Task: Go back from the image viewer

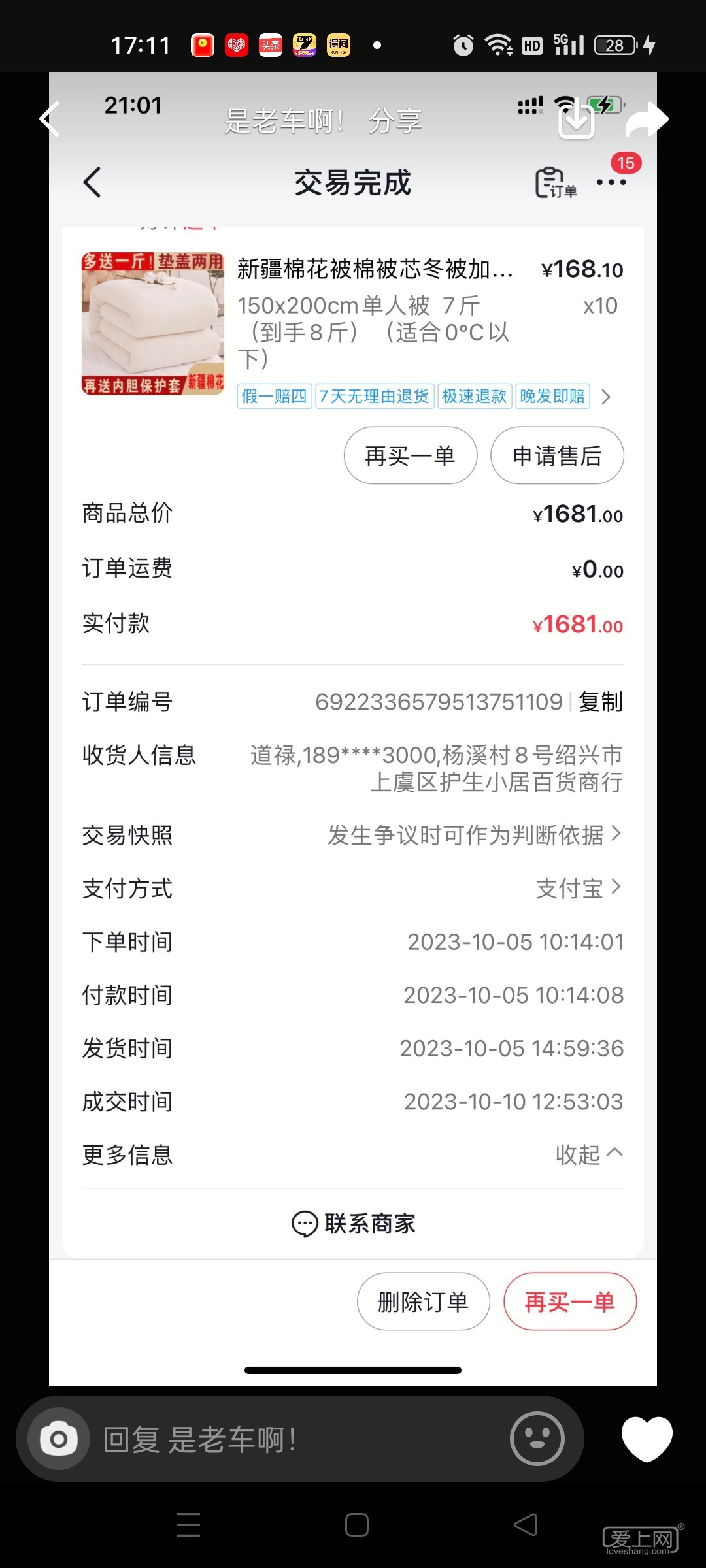Action: 50,120
